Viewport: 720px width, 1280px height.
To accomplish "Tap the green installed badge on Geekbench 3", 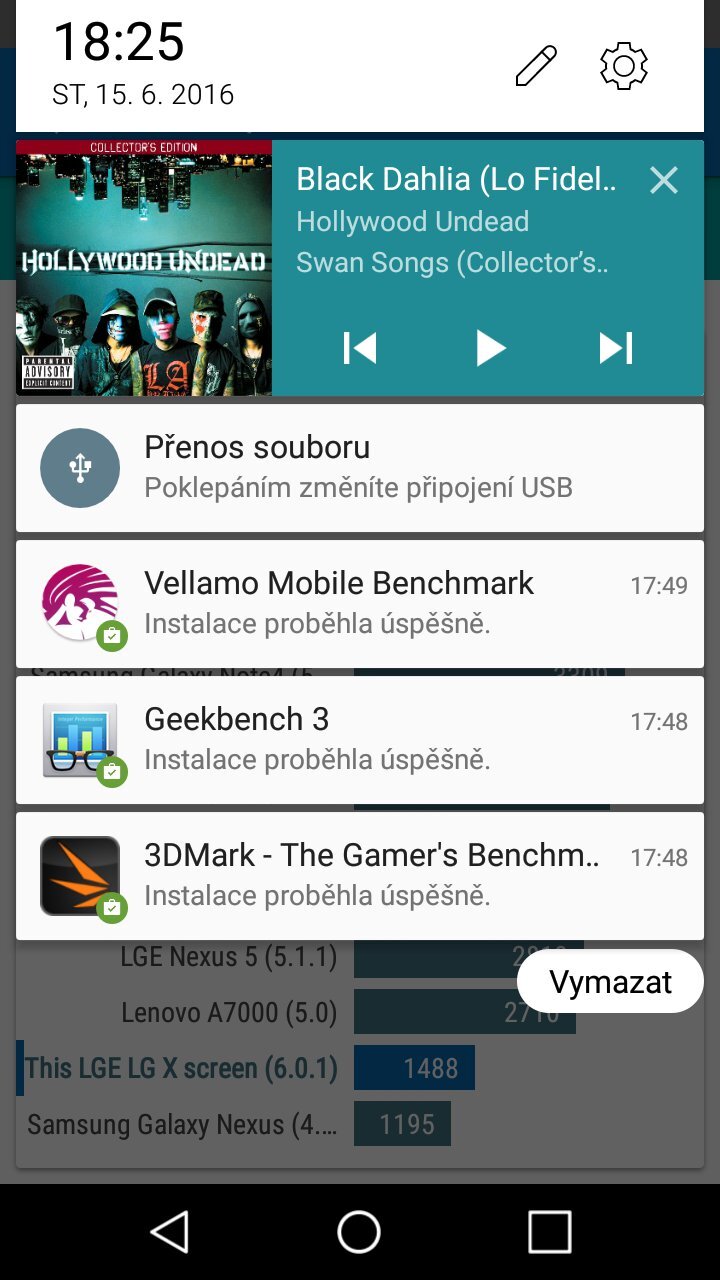I will click(113, 771).
